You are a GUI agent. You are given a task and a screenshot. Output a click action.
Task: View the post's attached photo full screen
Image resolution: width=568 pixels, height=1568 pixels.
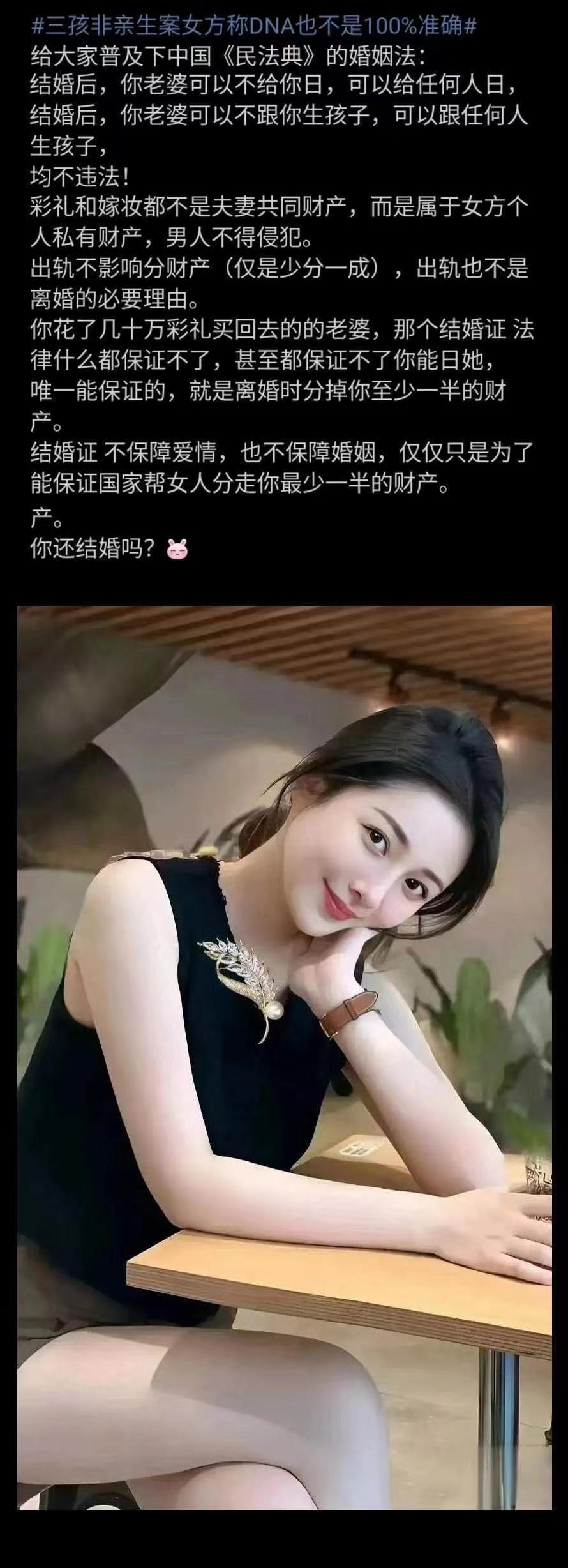pos(285,1057)
